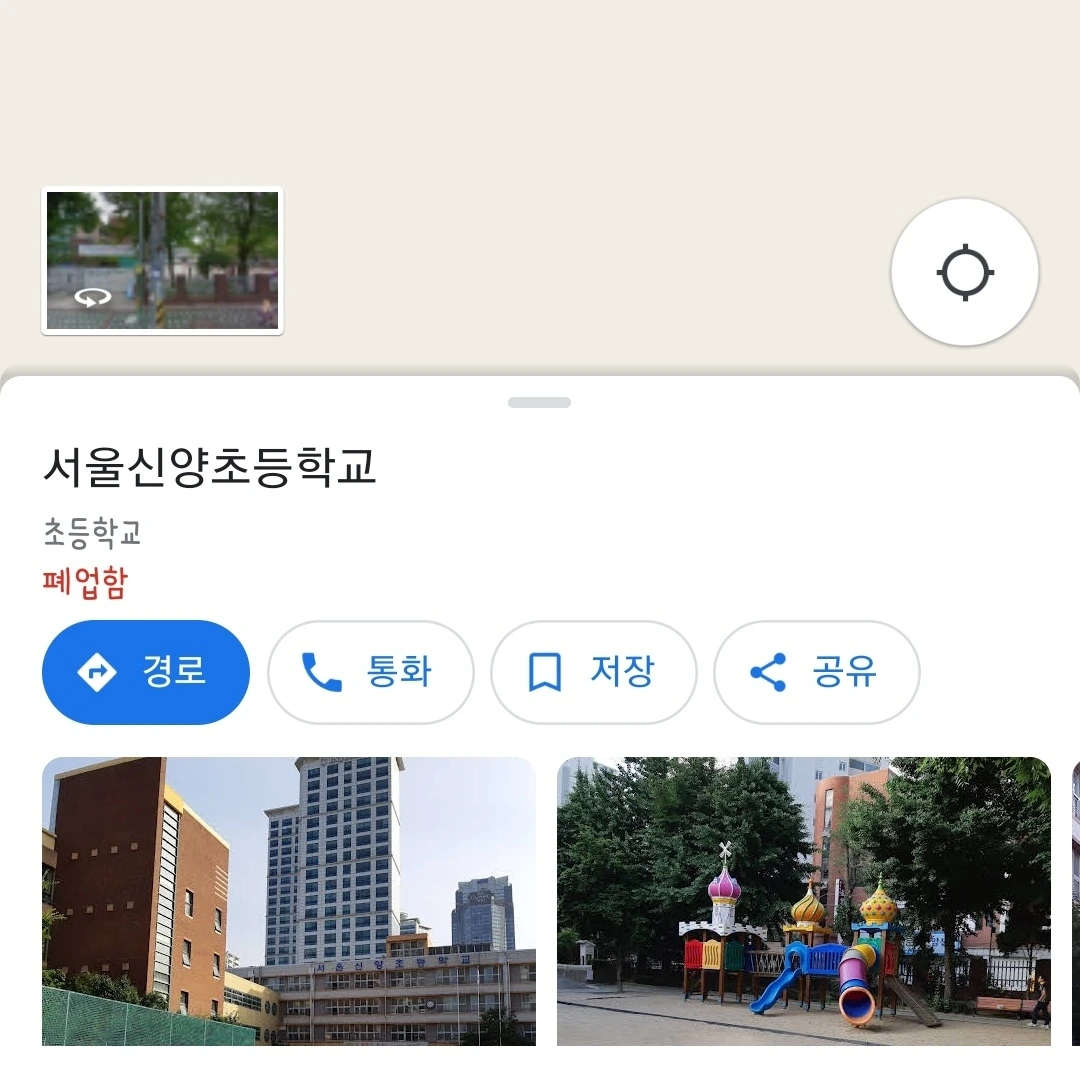This screenshot has width=1080, height=1080.
Task: Open the school building photo
Action: click(289, 900)
